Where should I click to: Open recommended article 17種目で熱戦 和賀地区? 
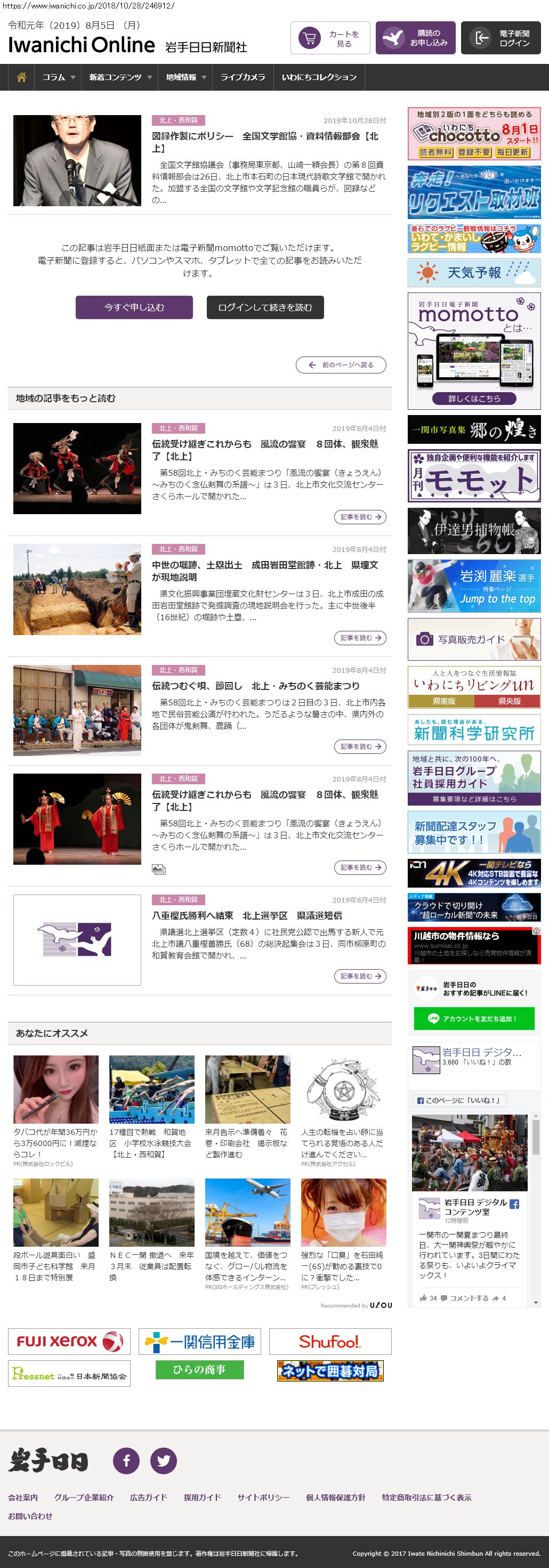click(151, 1143)
